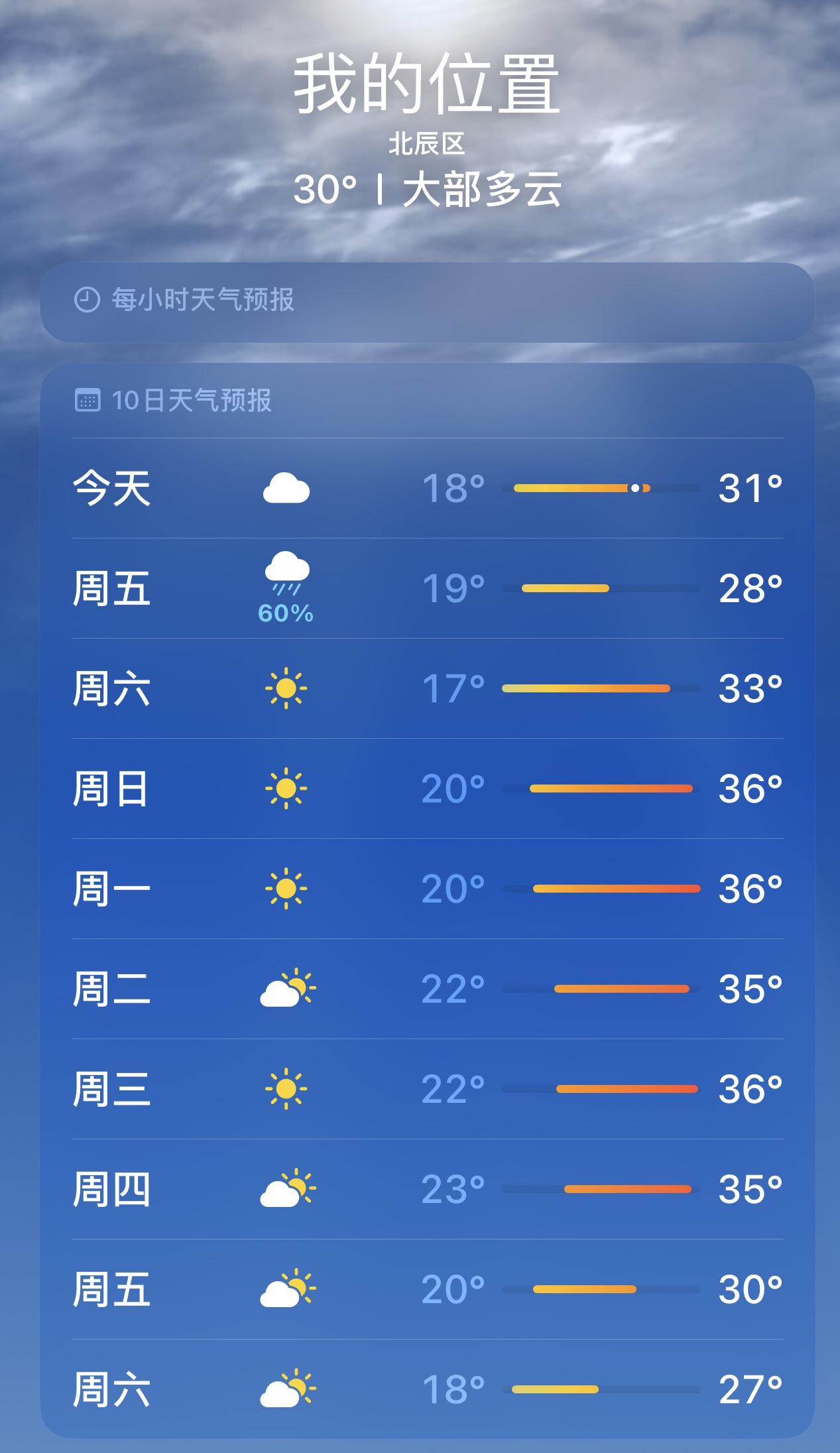Select the 周二 forecast row

pos(426,989)
